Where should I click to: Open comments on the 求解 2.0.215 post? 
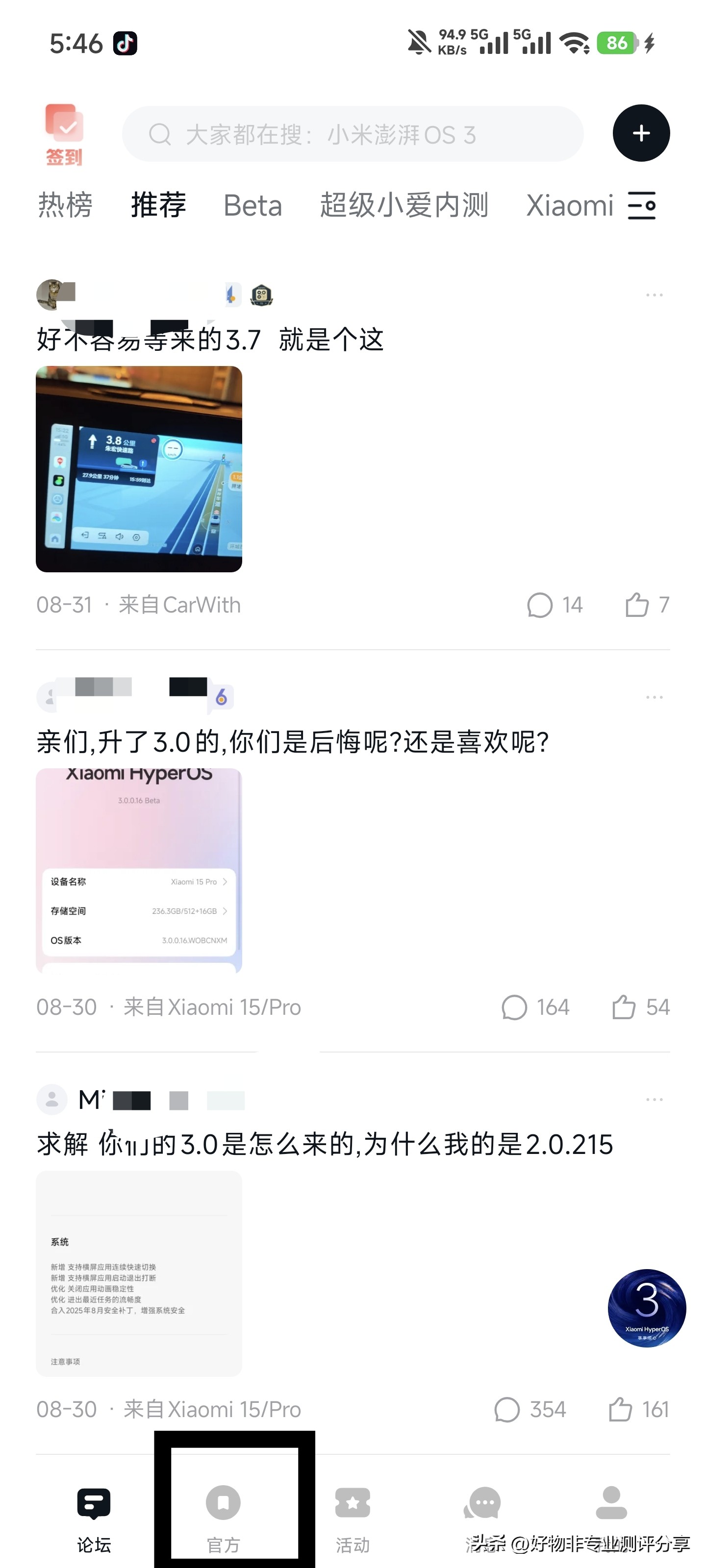(529, 1410)
